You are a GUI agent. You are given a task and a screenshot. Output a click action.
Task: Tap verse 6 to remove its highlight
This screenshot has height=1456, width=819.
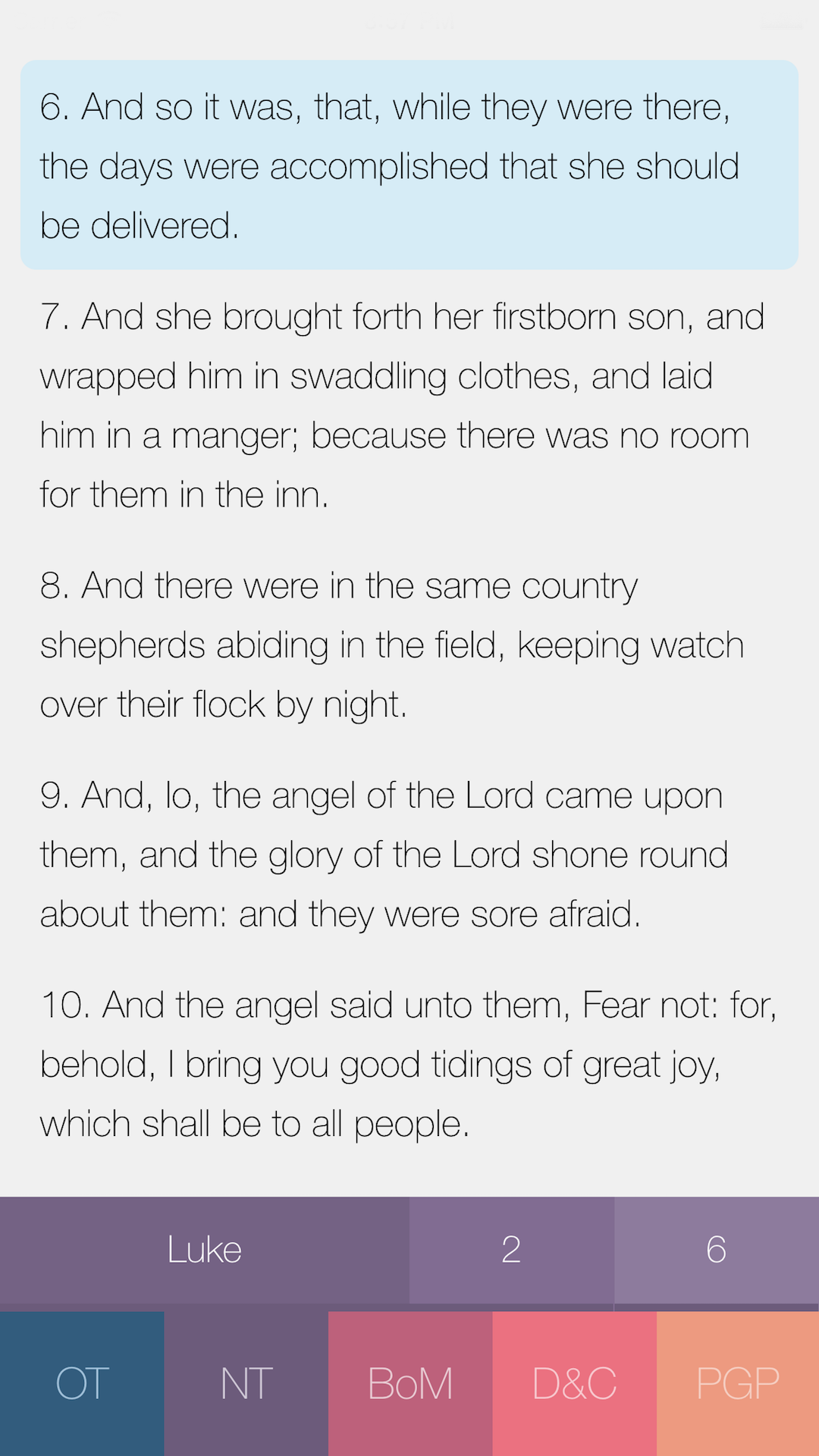click(409, 165)
